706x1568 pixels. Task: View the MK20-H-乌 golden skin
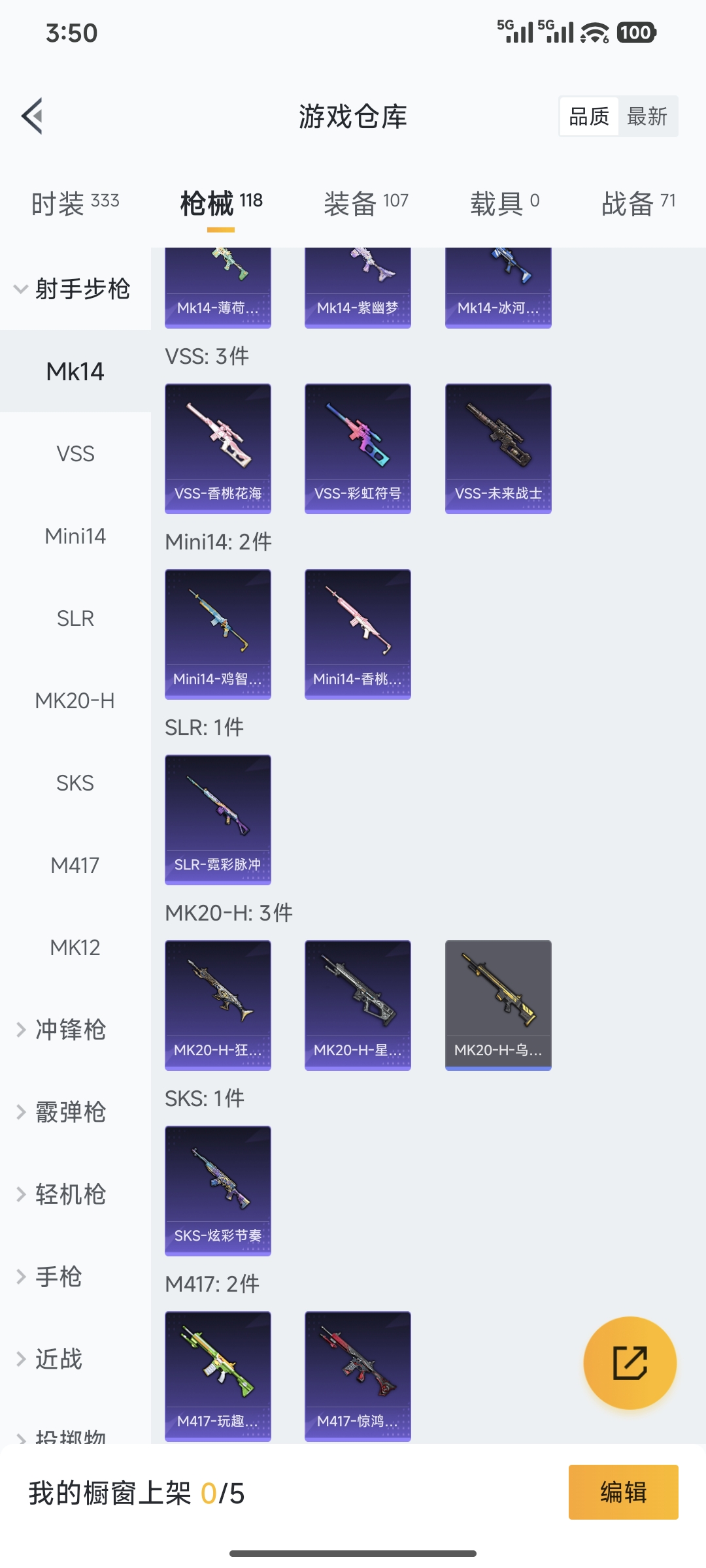coord(498,1004)
